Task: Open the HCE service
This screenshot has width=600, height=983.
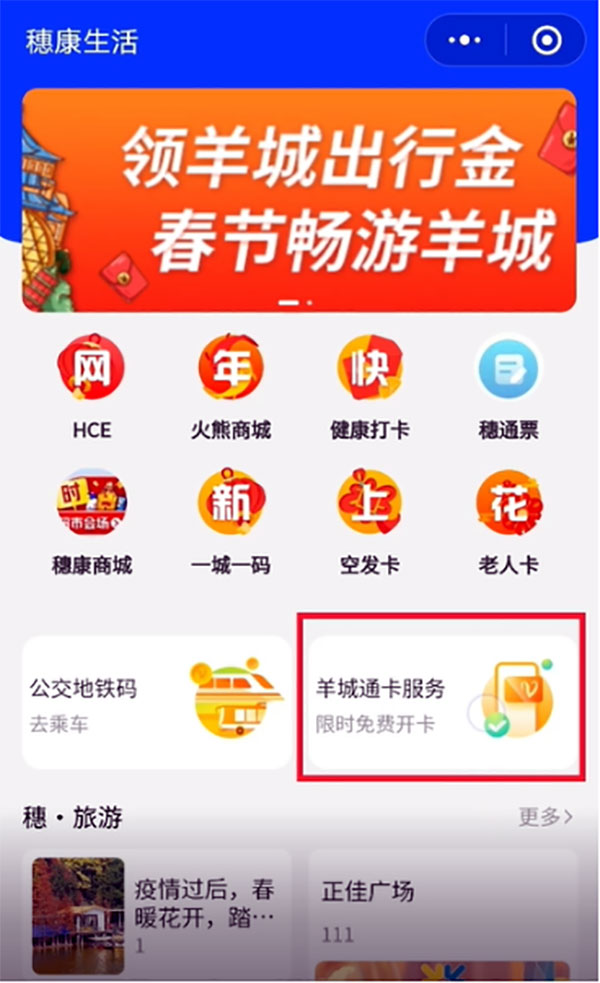Action: [92, 385]
